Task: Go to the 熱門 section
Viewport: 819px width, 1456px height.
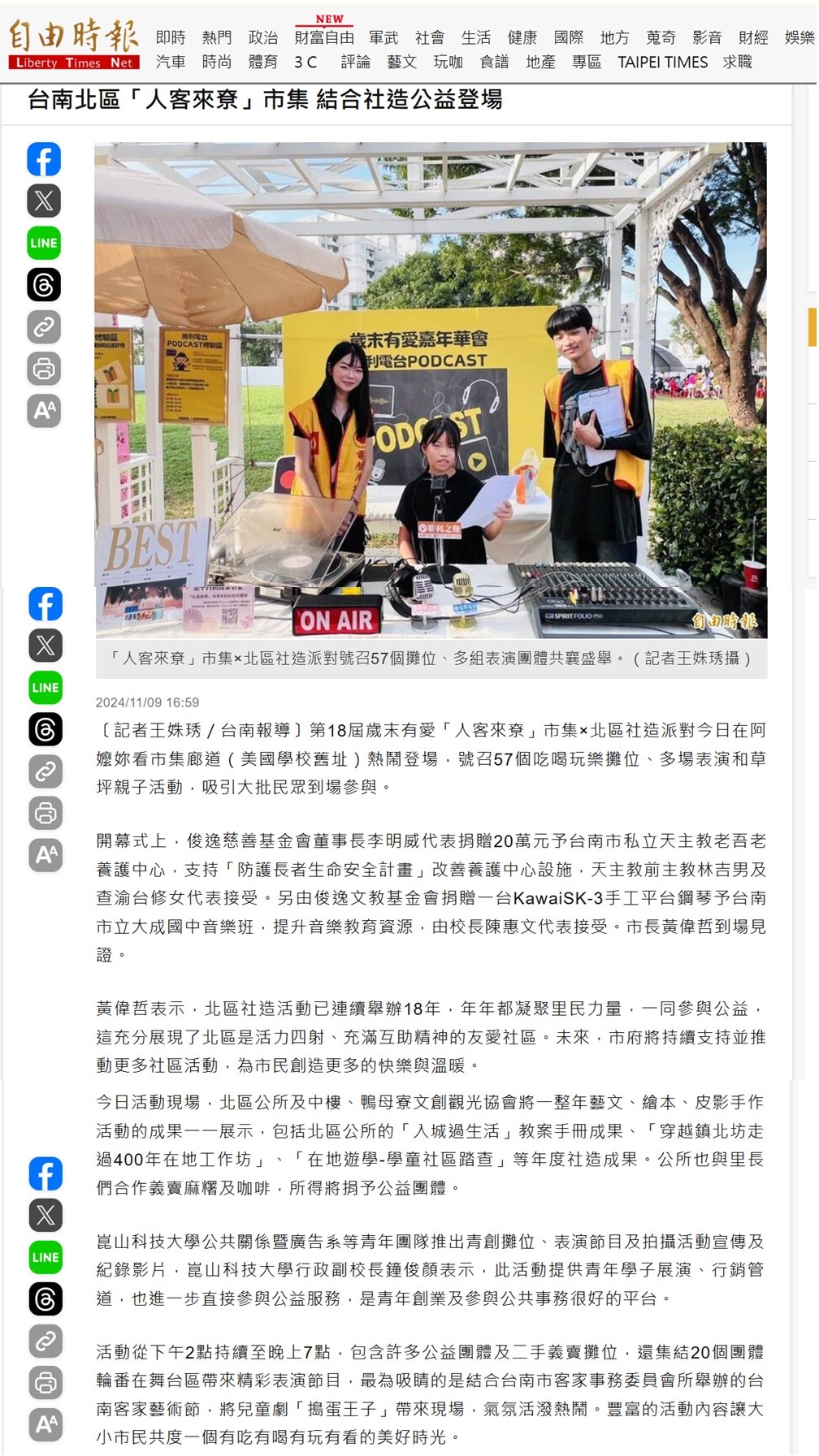Action: [x=217, y=37]
